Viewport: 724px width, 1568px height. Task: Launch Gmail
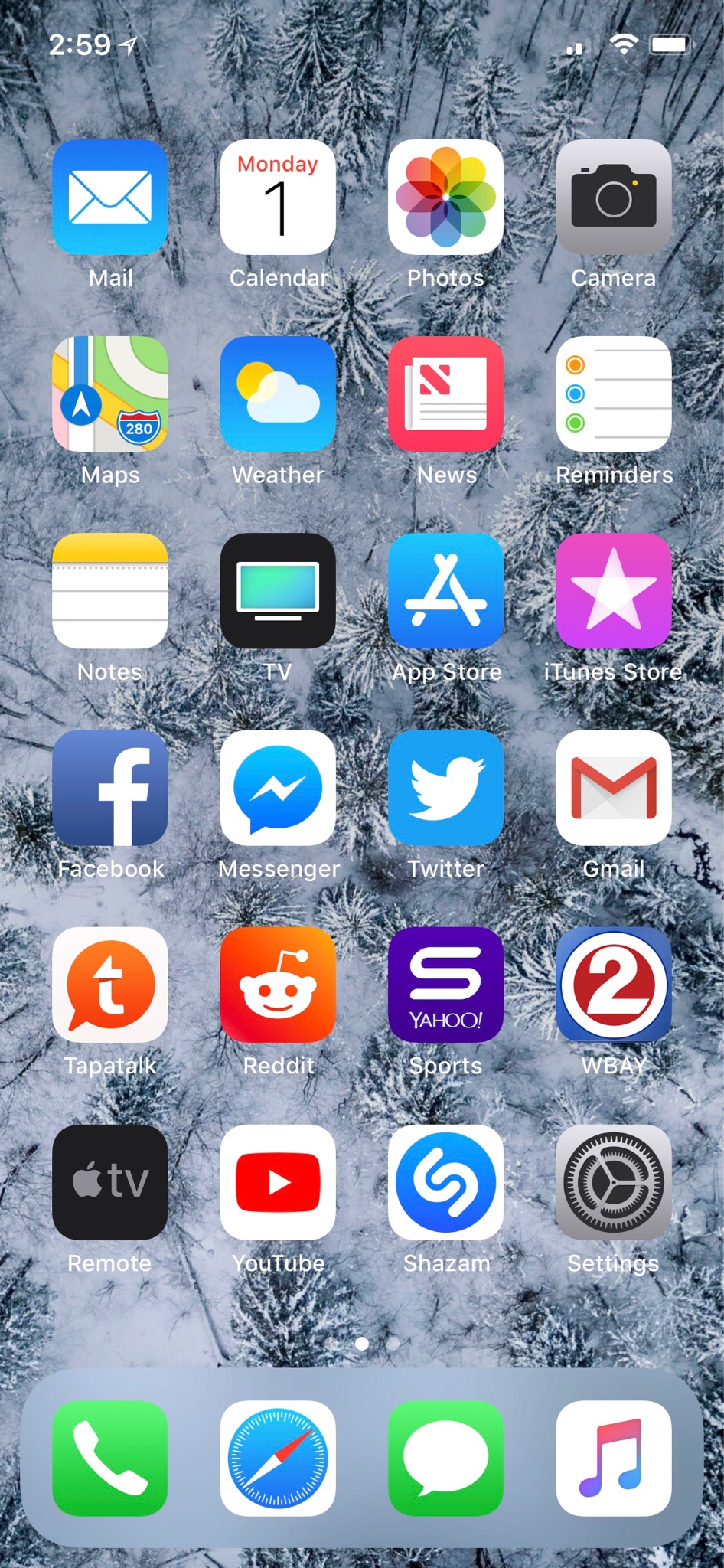point(614,788)
